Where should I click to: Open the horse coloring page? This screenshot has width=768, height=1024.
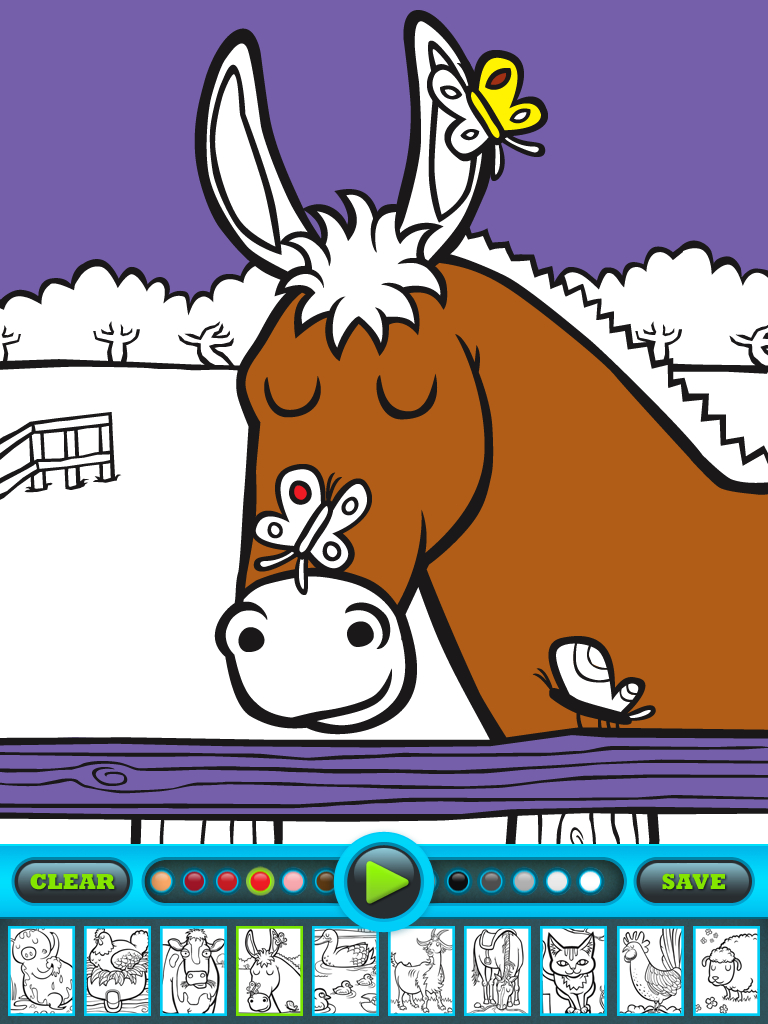coord(498,971)
